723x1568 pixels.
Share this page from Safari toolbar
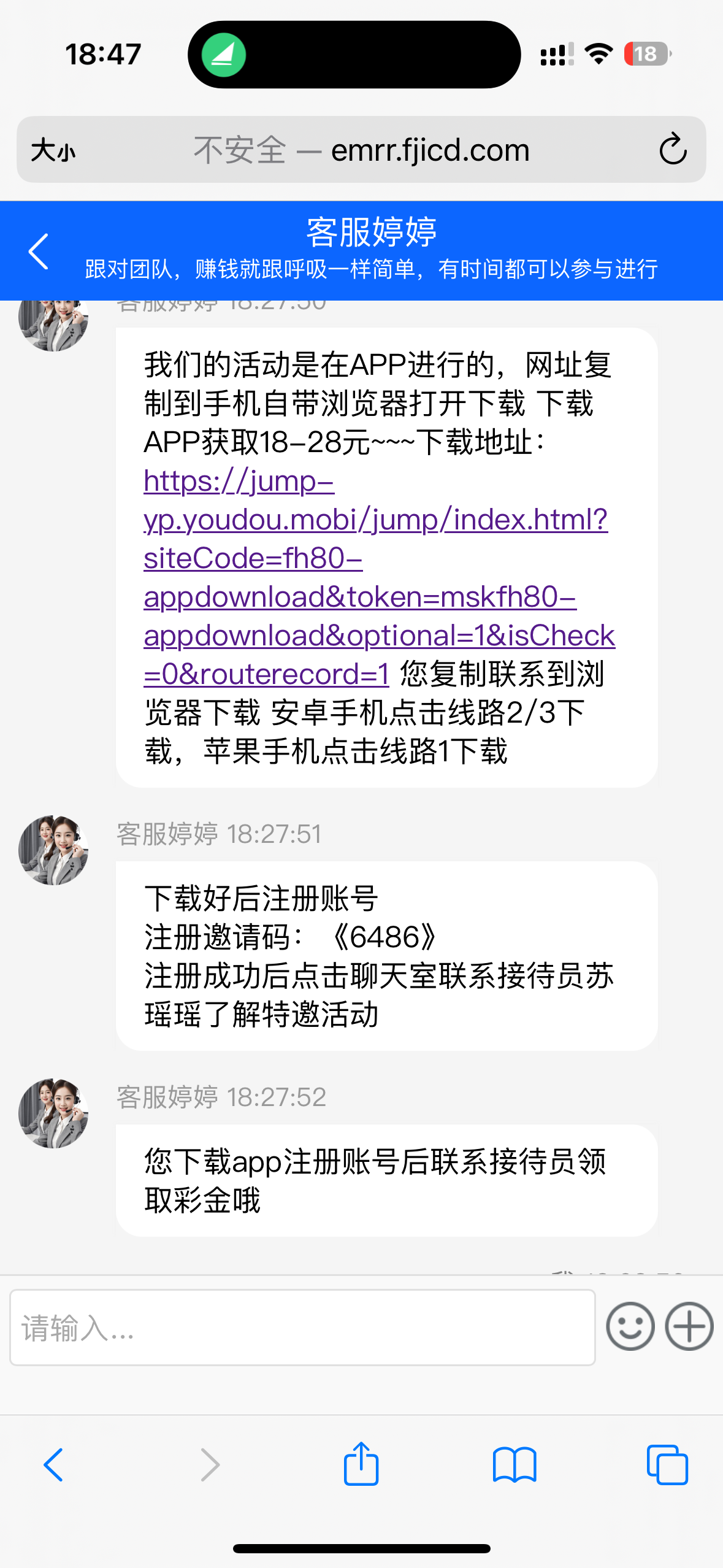361,1464
